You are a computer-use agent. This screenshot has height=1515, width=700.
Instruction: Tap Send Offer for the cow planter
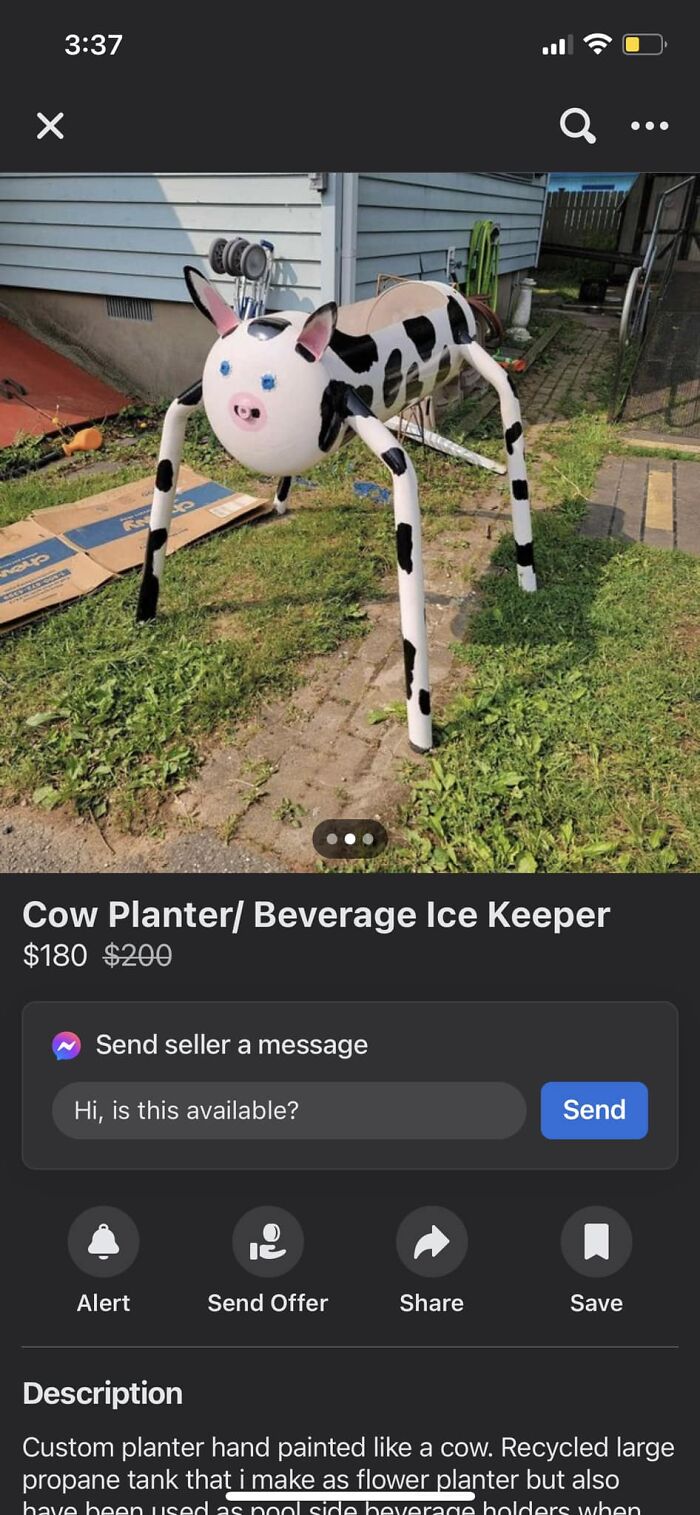tap(267, 1242)
